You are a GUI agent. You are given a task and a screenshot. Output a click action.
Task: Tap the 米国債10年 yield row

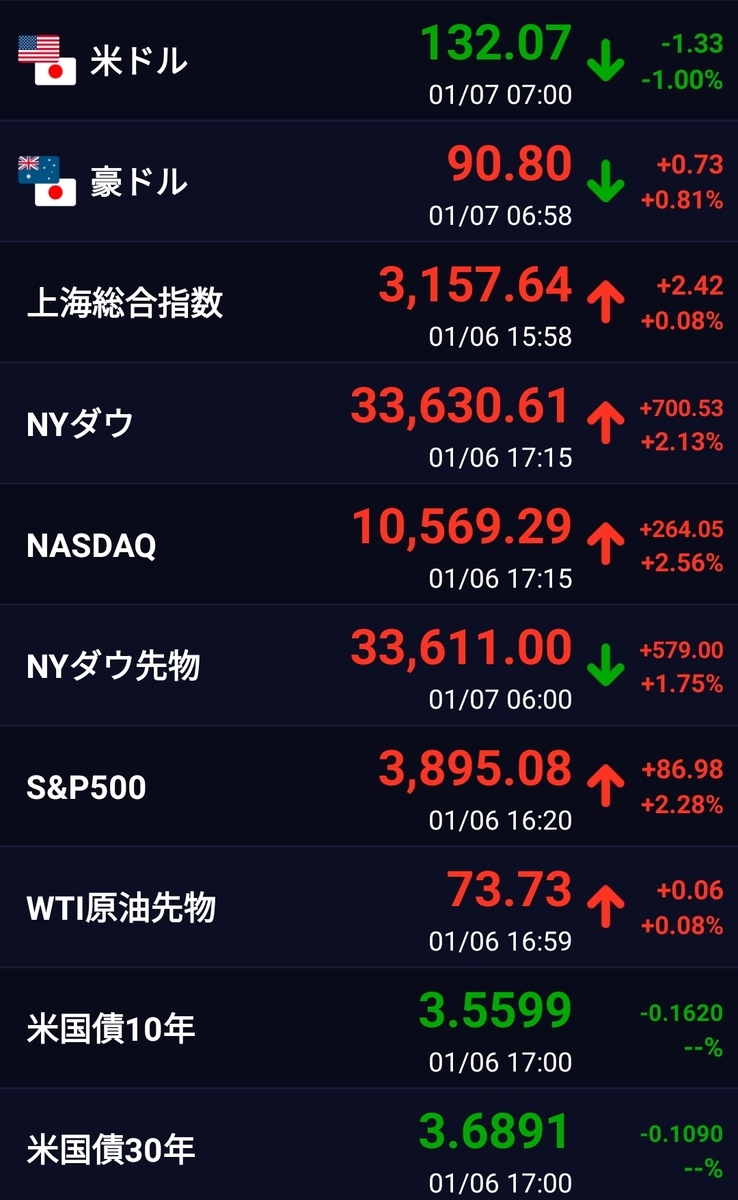pos(369,1028)
